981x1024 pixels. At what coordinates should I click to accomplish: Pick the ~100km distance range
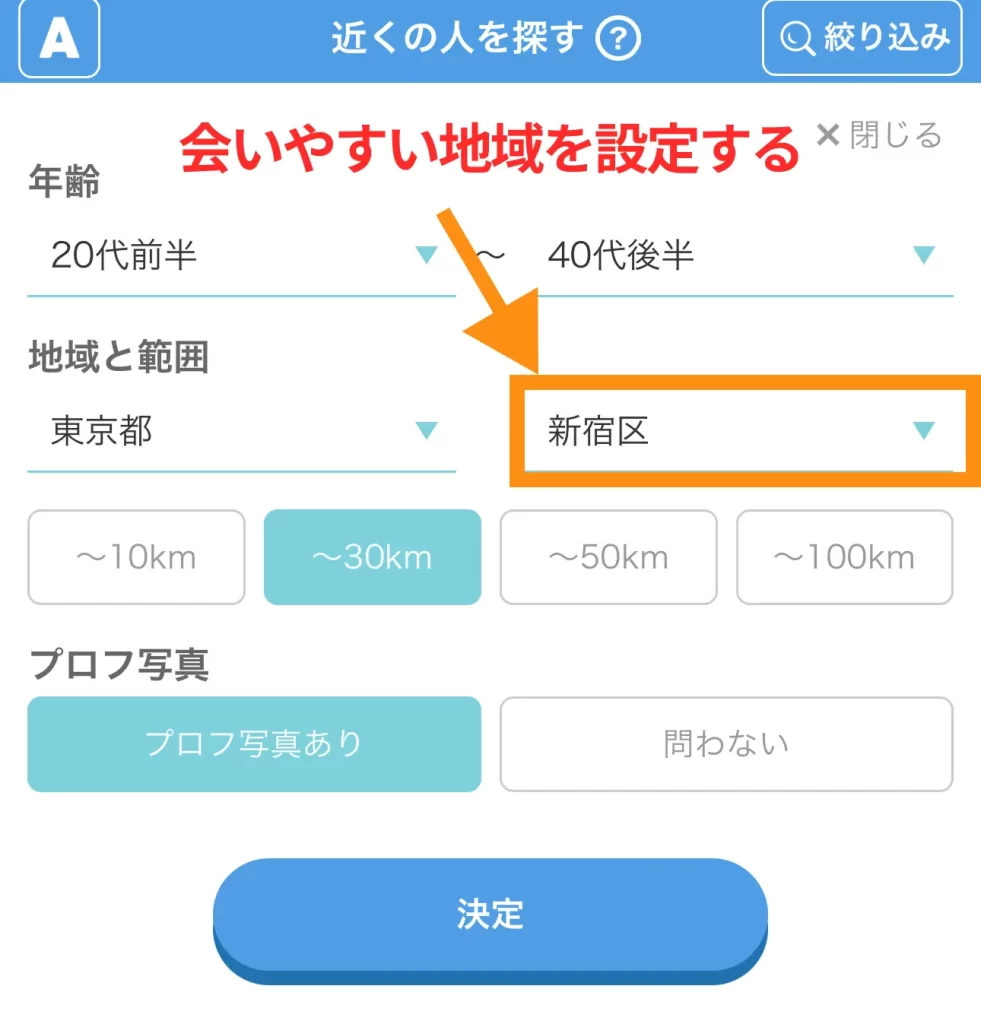(x=844, y=557)
